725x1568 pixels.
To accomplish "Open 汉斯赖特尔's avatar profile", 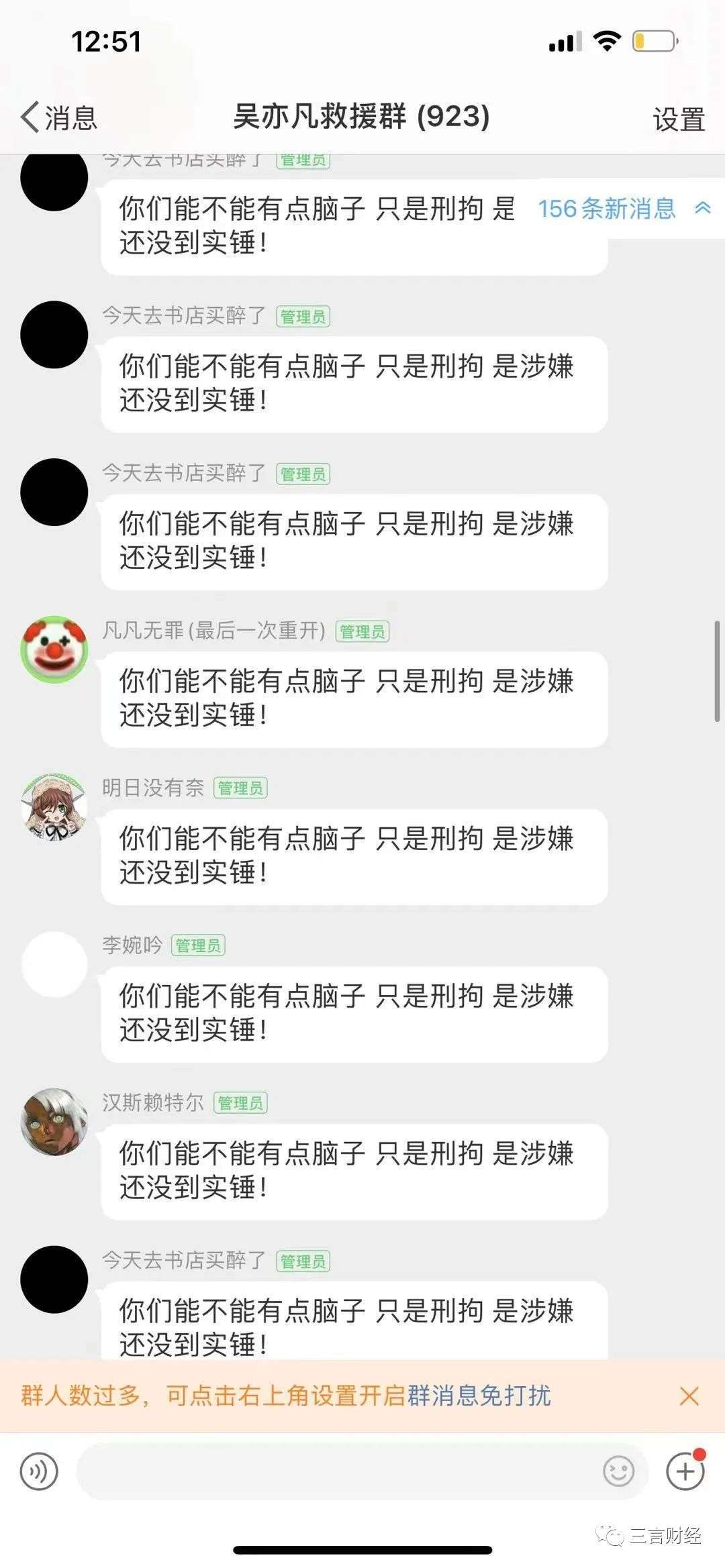I will pos(54,1122).
